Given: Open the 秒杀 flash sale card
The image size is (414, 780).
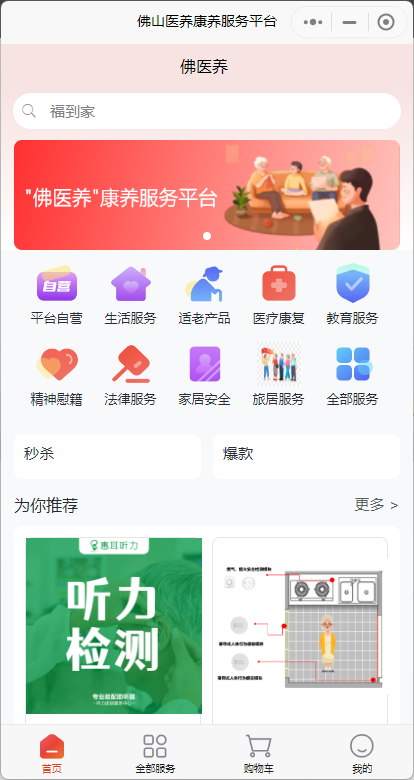Looking at the screenshot, I should (x=107, y=456).
